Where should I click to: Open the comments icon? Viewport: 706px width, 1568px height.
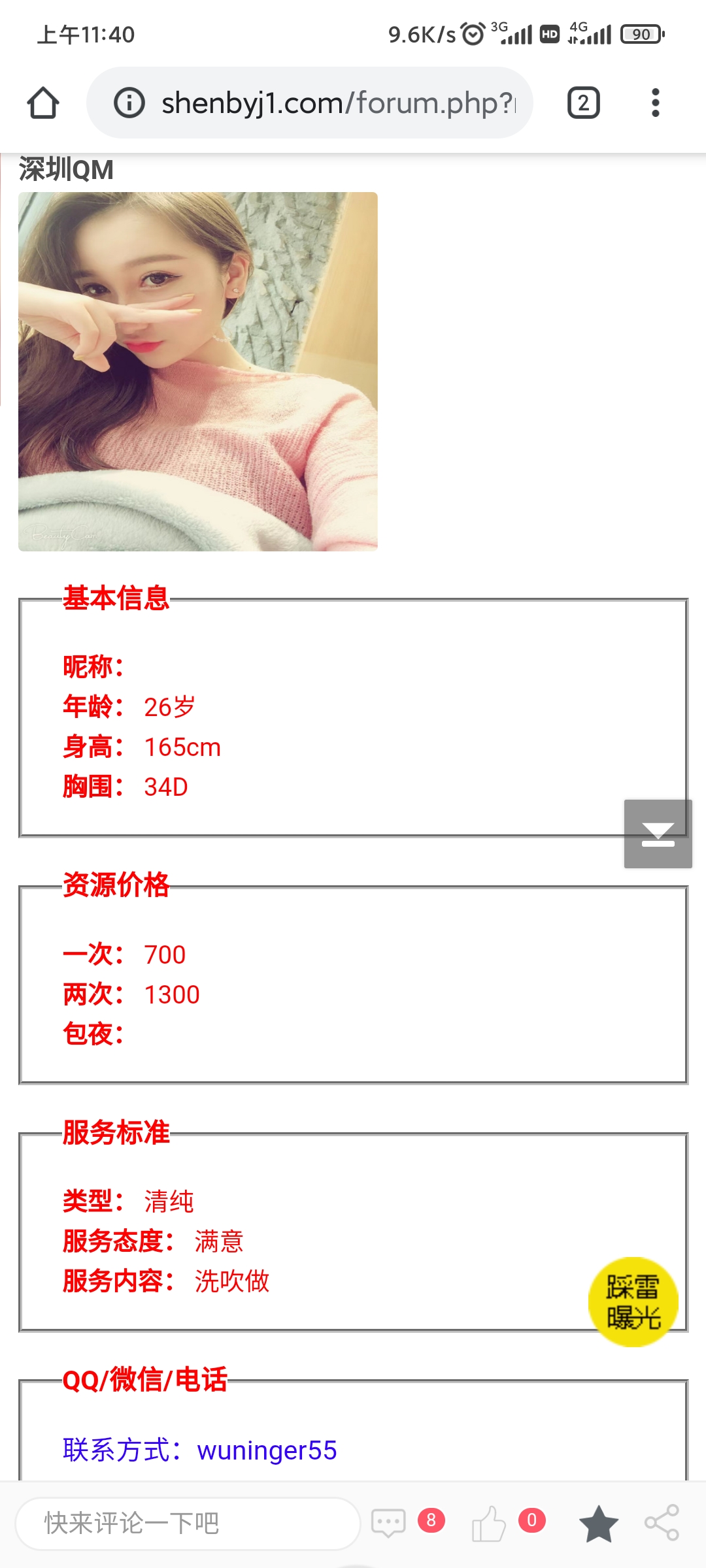389,1524
